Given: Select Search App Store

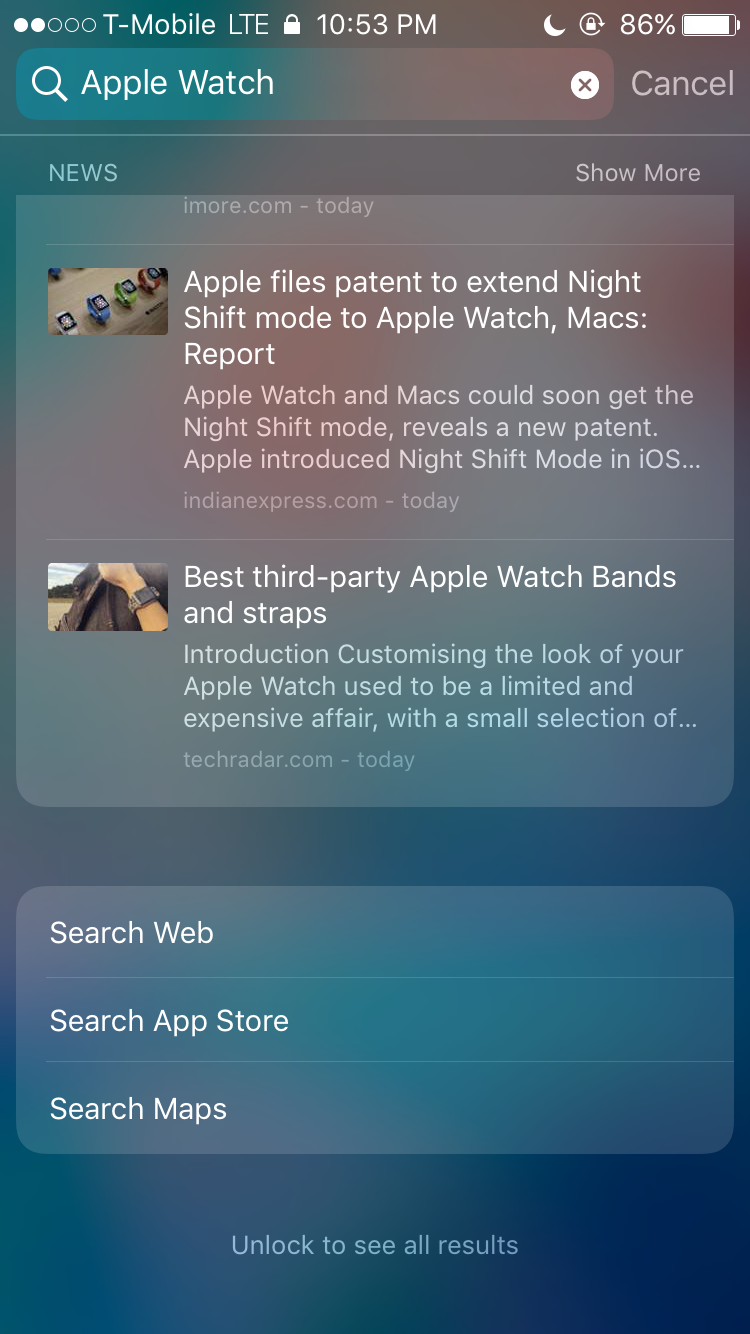Looking at the screenshot, I should pyautogui.click(x=375, y=1021).
